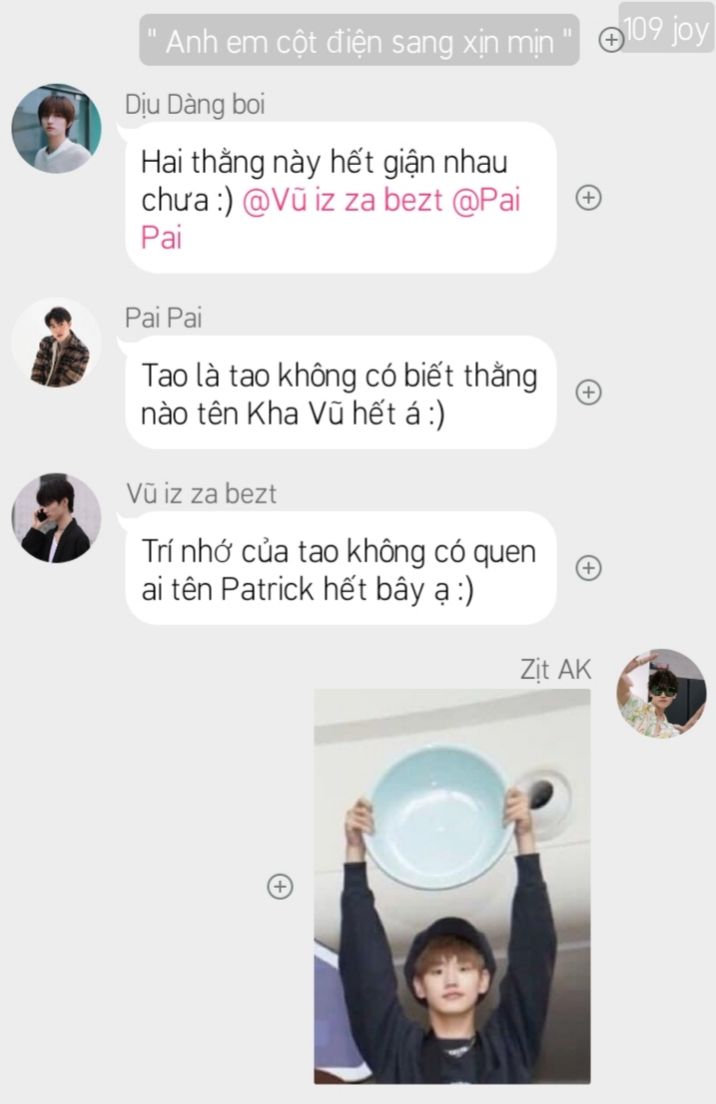This screenshot has width=716, height=1104.
Task: Add reaction to Dịu Dàng boi's message
Action: pos(589,198)
